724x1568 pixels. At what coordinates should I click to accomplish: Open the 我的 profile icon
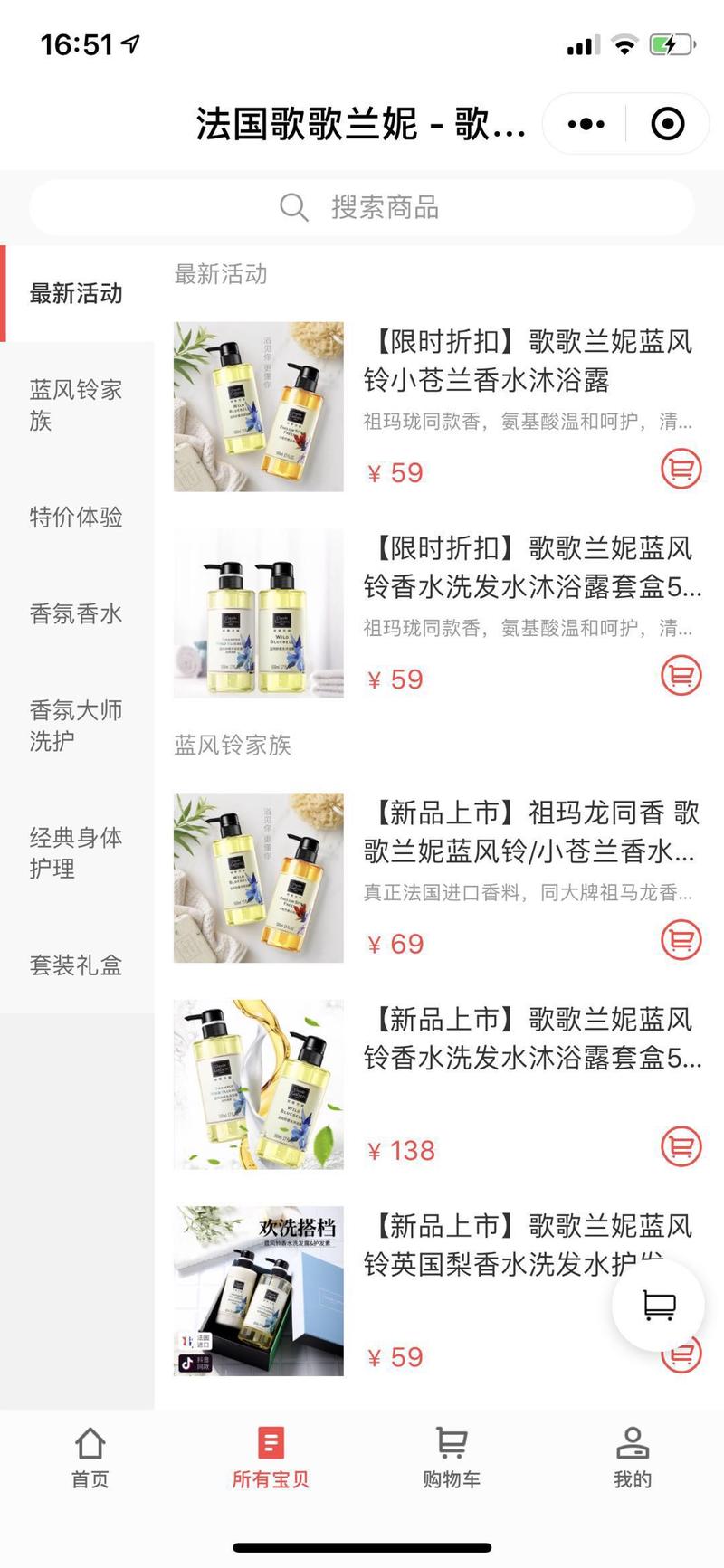[x=633, y=1464]
